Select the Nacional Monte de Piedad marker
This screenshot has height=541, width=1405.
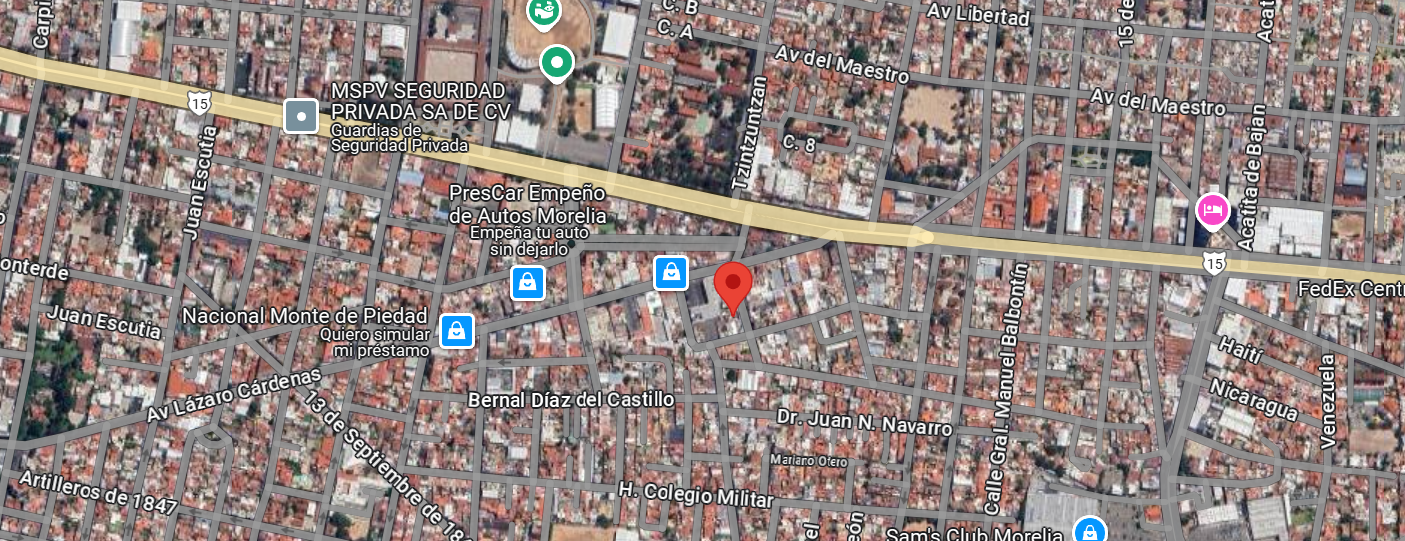tap(456, 331)
